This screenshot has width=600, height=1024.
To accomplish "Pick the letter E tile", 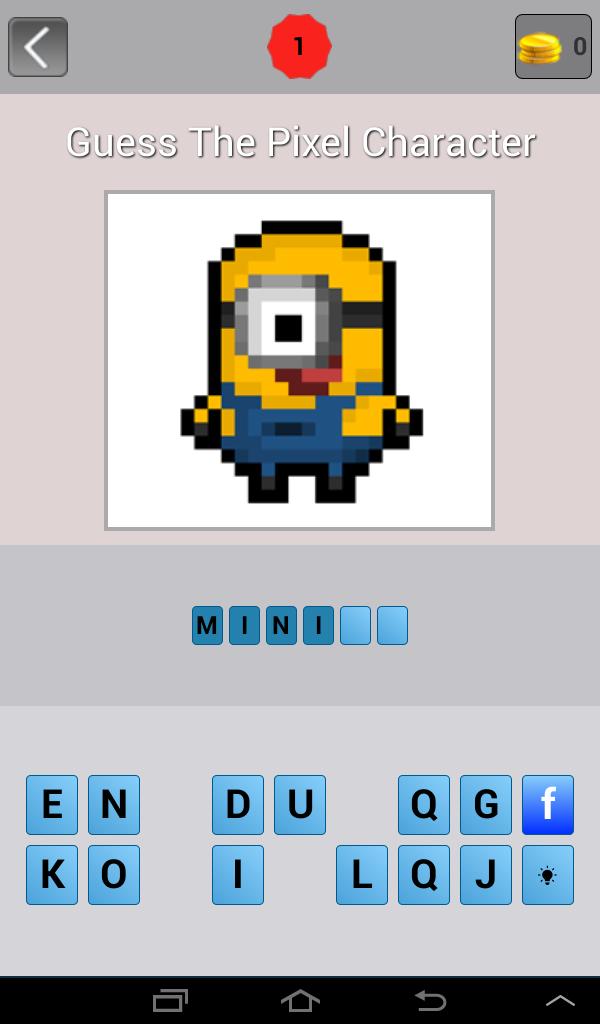I will coord(52,804).
